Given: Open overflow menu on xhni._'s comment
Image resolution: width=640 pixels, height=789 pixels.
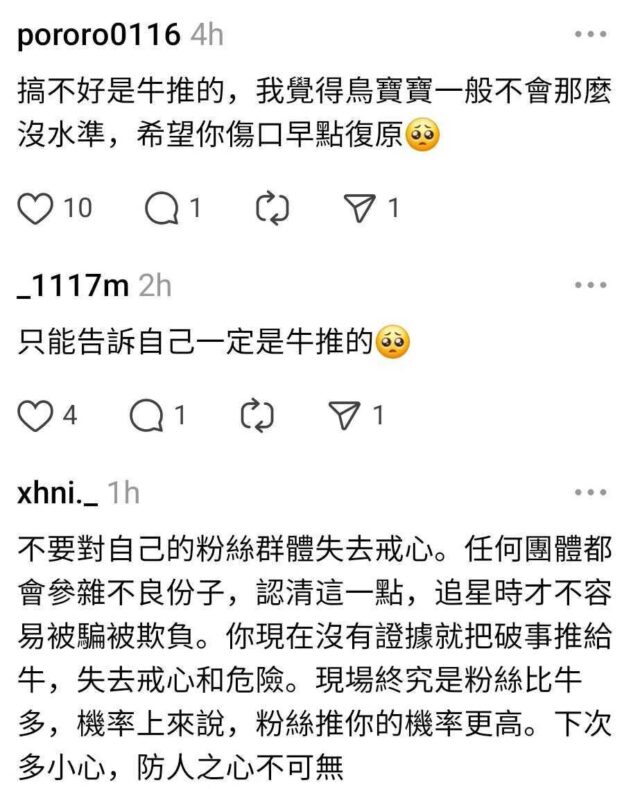Looking at the screenshot, I should coord(596,492).
